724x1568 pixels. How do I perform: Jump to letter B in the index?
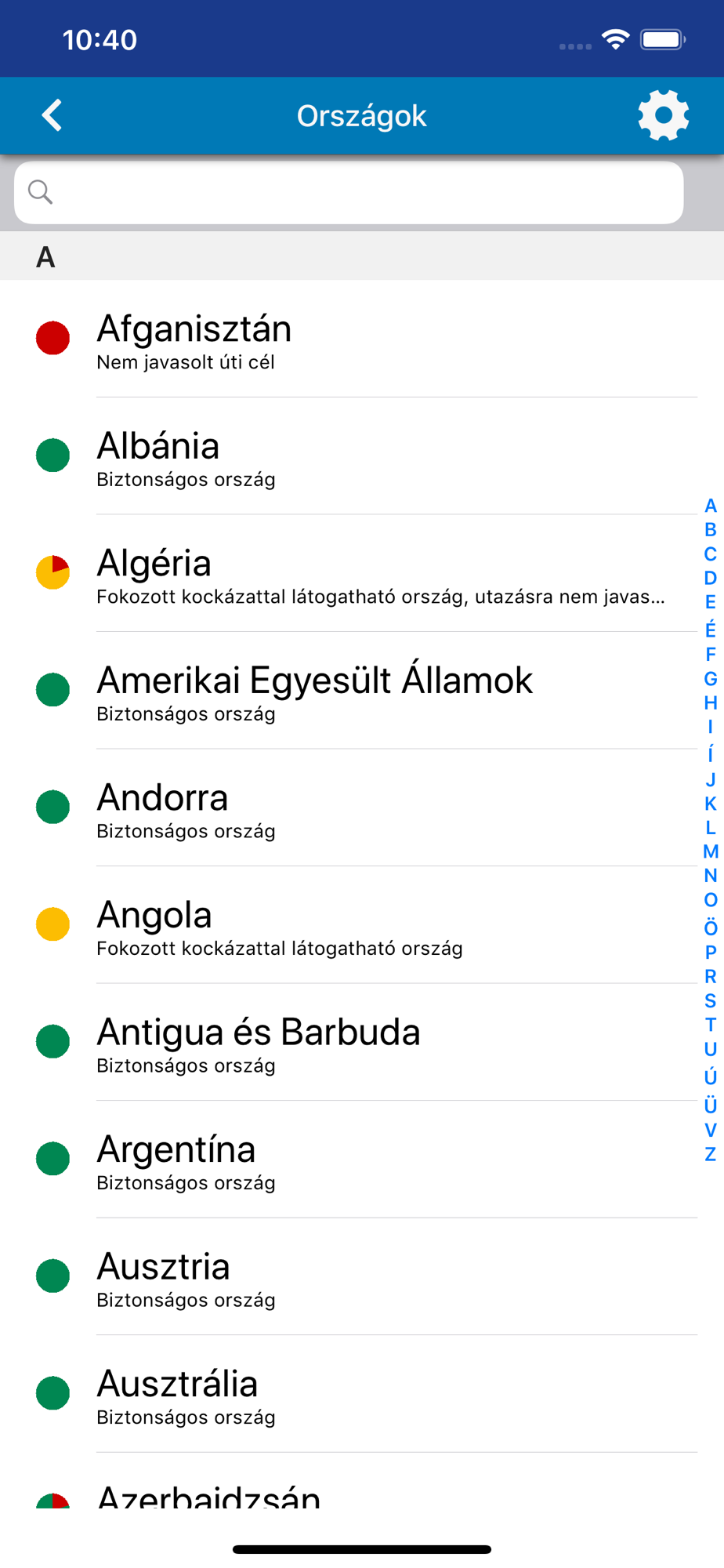tap(710, 530)
